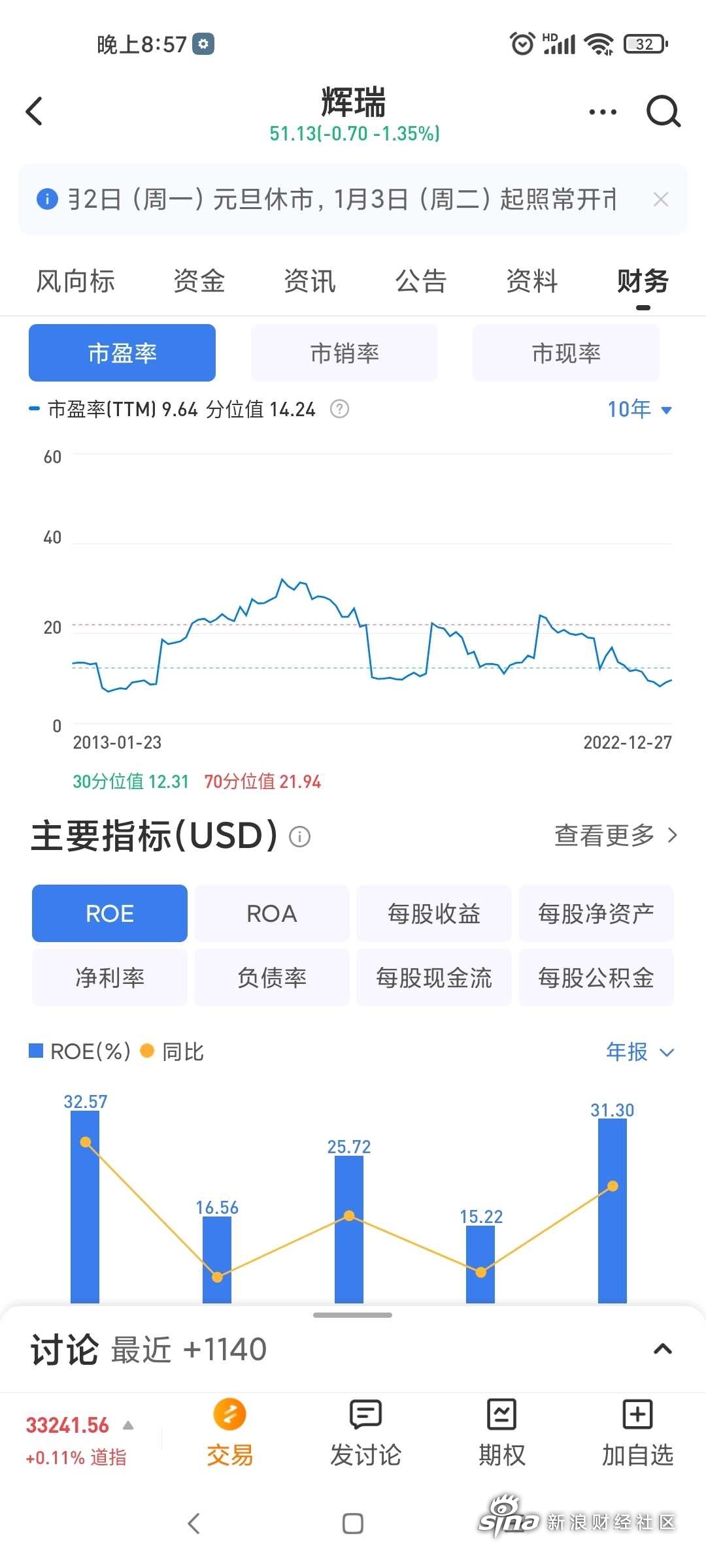Open the three-dot overflow menu
706x1568 pixels.
[602, 112]
